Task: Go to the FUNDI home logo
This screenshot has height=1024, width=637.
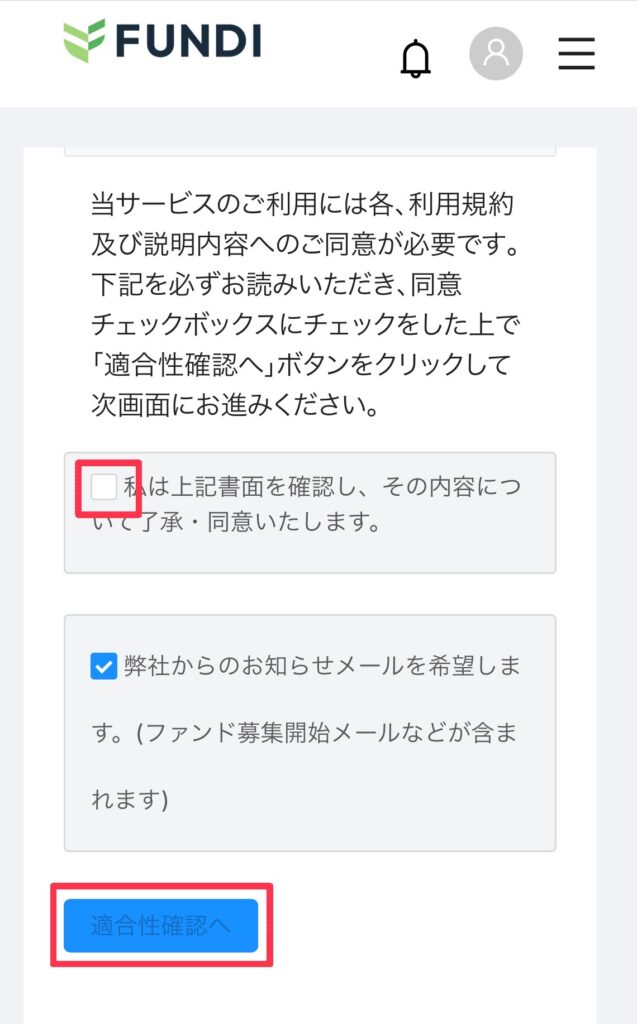Action: point(161,41)
